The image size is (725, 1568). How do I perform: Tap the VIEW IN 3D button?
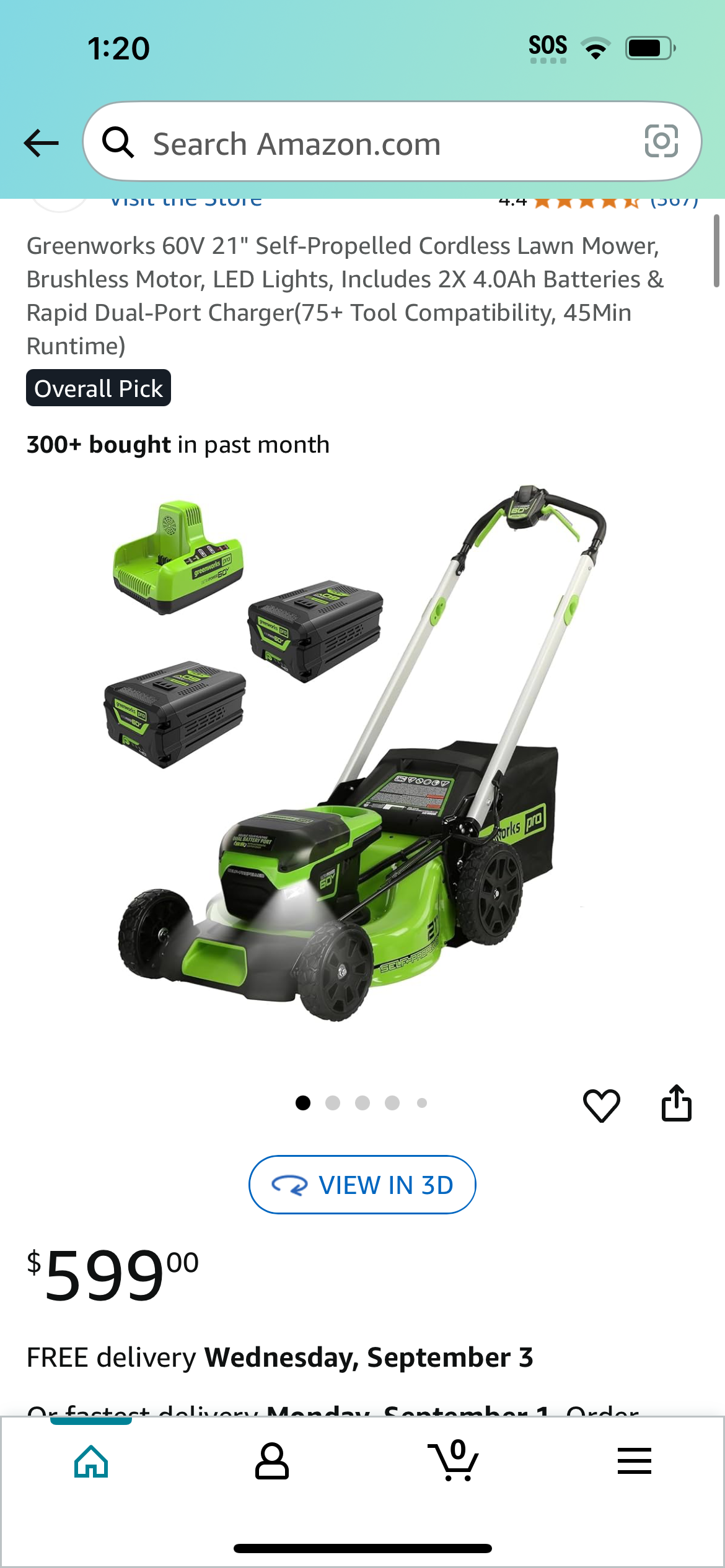362,1184
